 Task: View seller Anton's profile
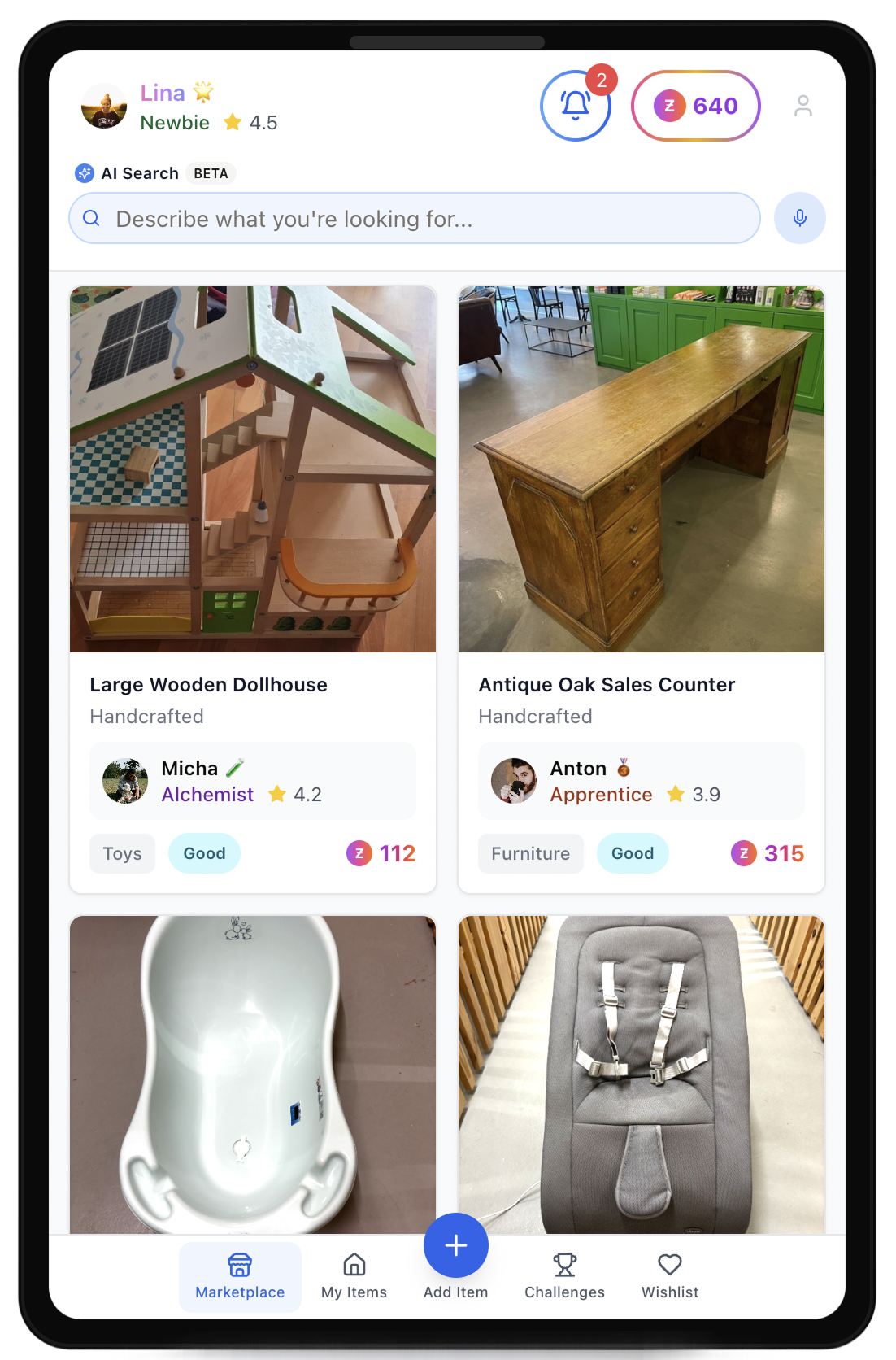tap(641, 781)
